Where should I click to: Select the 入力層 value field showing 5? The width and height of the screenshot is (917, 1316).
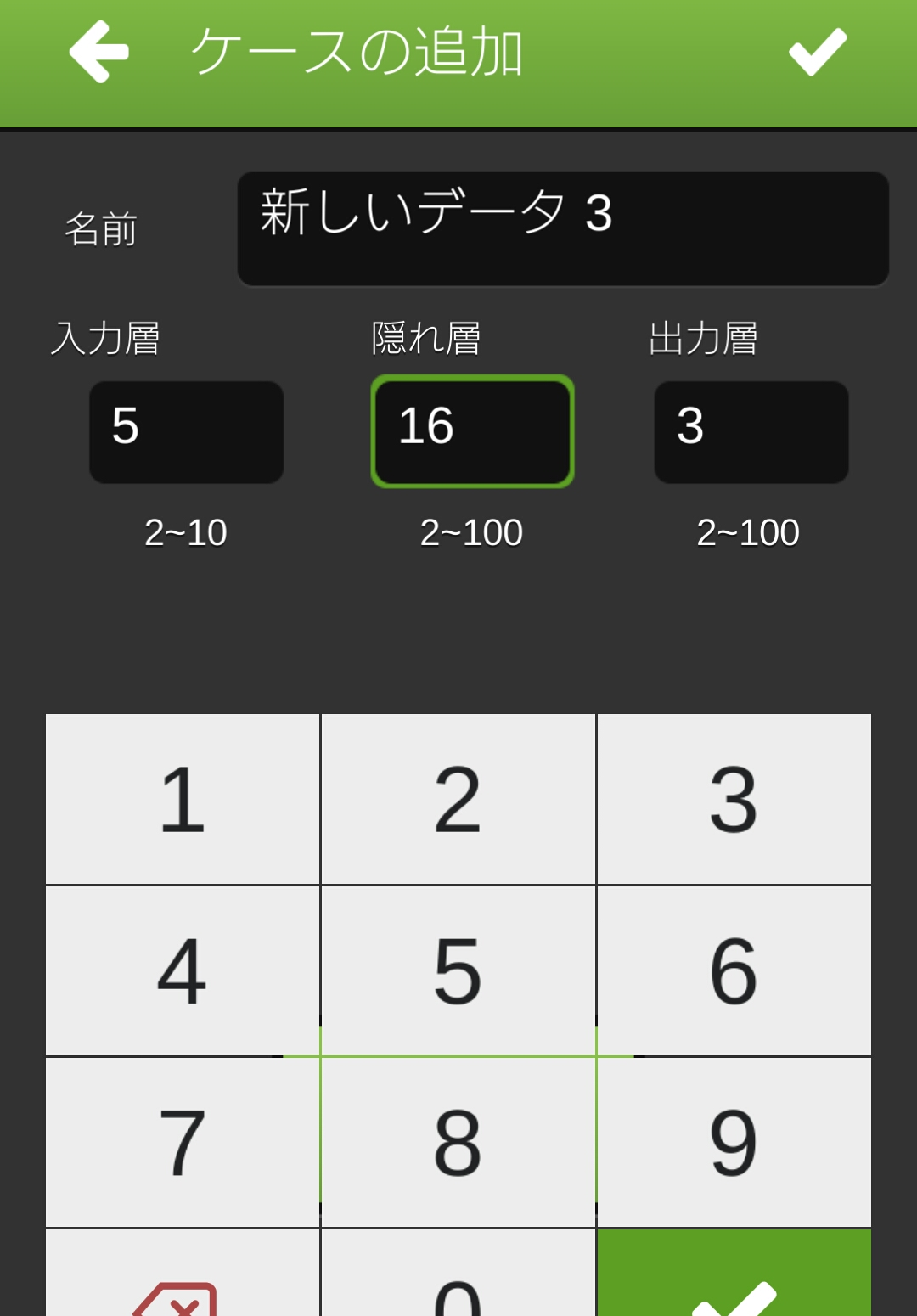tap(186, 432)
